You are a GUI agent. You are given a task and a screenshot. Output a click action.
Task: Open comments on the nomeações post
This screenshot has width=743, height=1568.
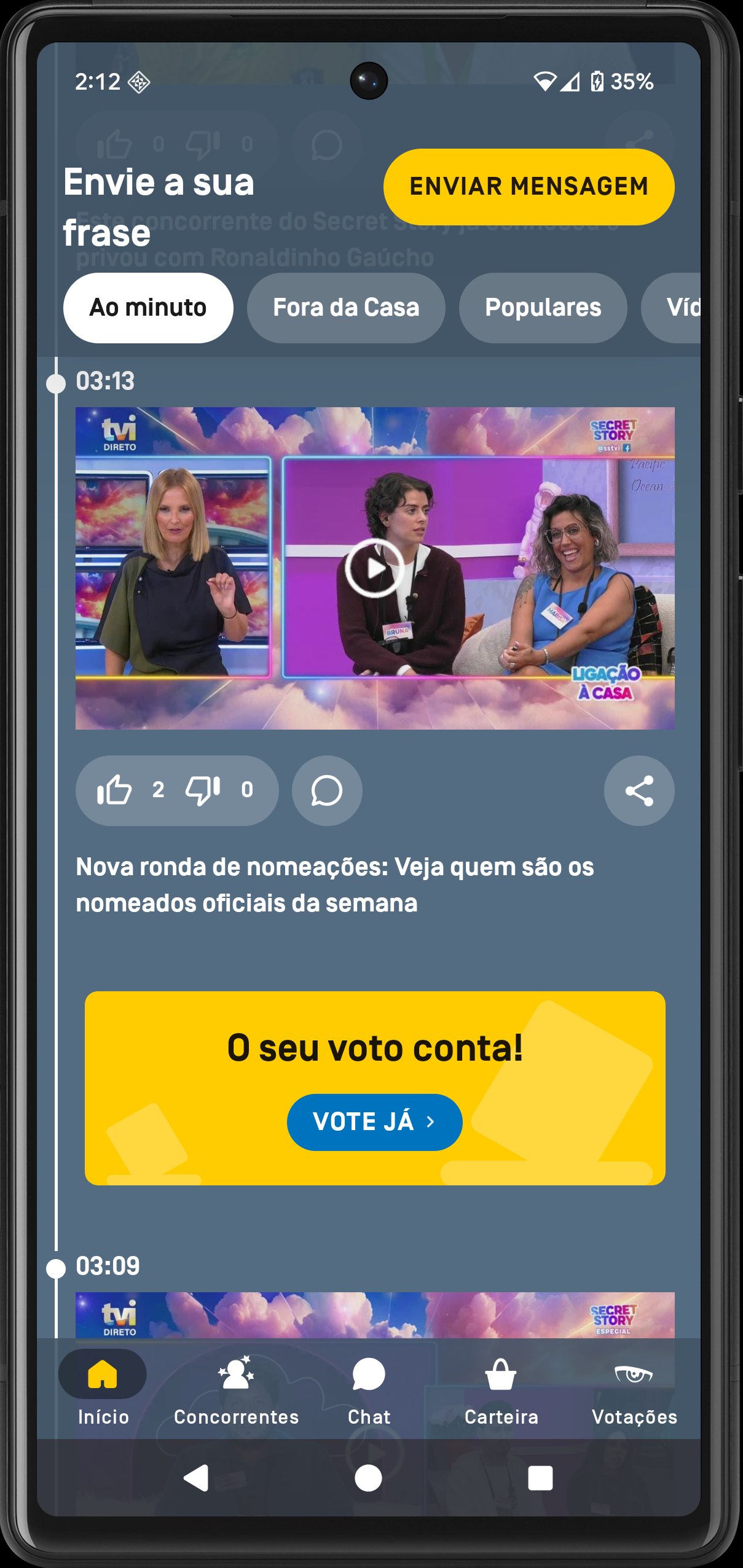click(327, 790)
